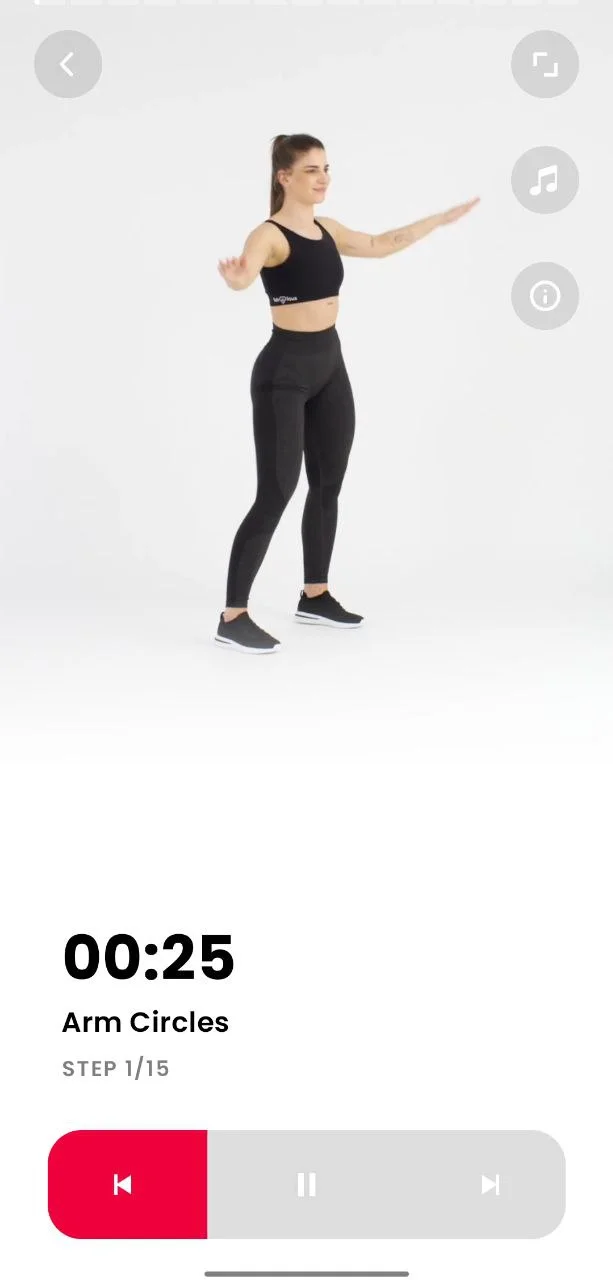Go back using the top-left arrow
The width and height of the screenshot is (613, 1280).
68,65
